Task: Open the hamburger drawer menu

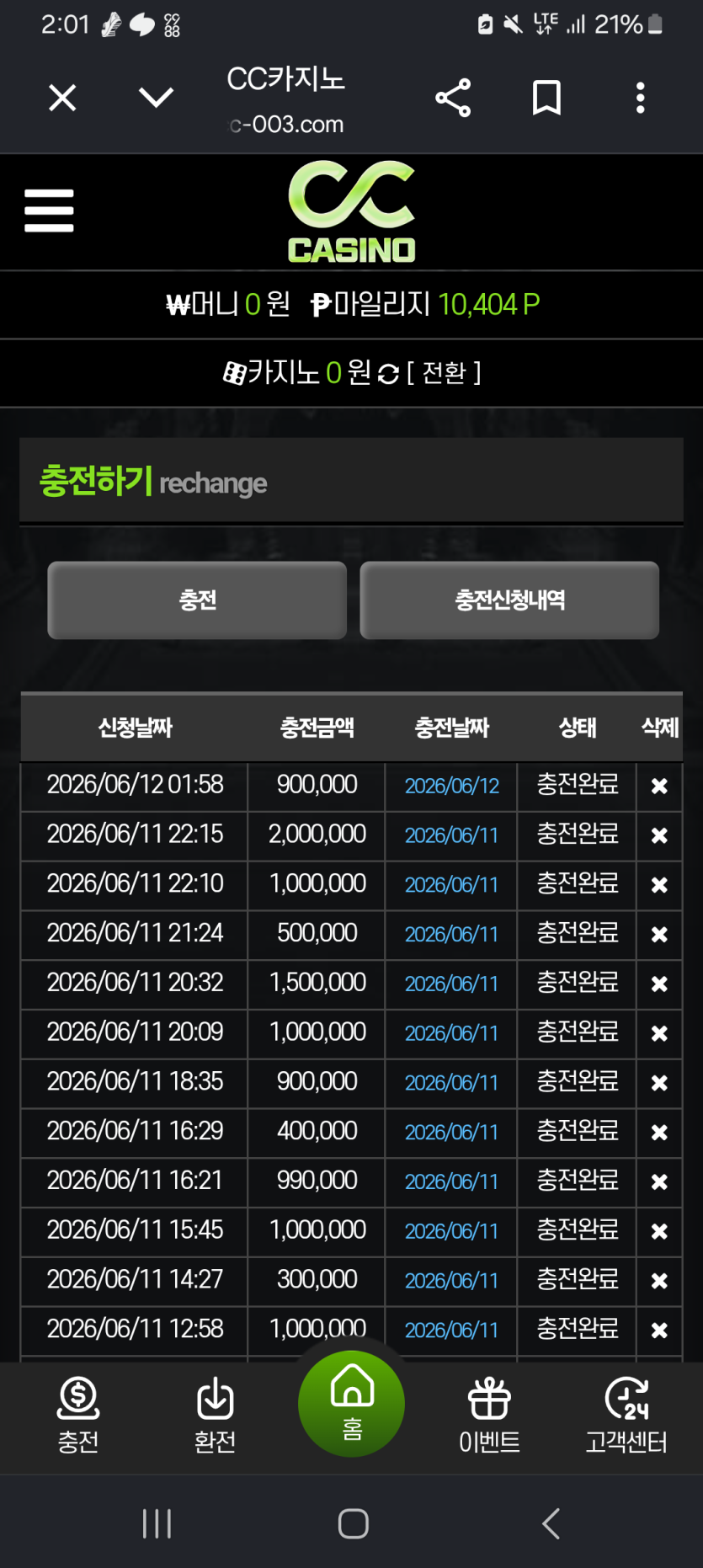Action: click(x=49, y=211)
